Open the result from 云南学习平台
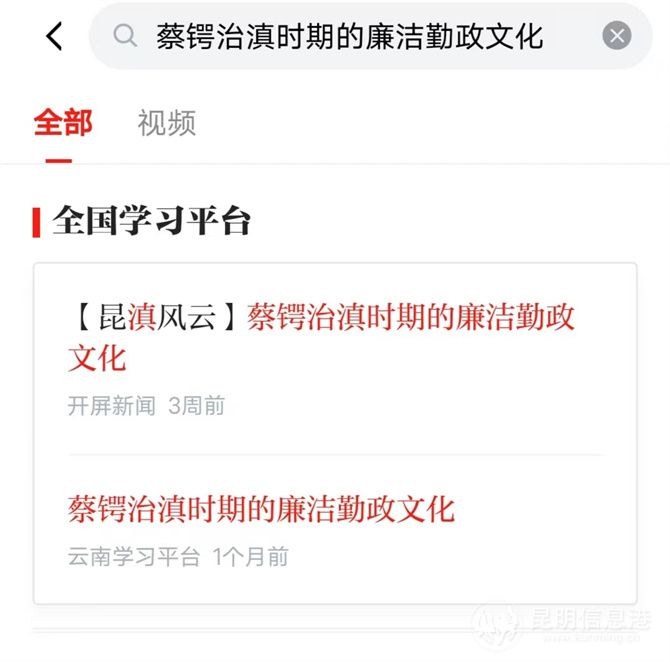 [x=262, y=510]
